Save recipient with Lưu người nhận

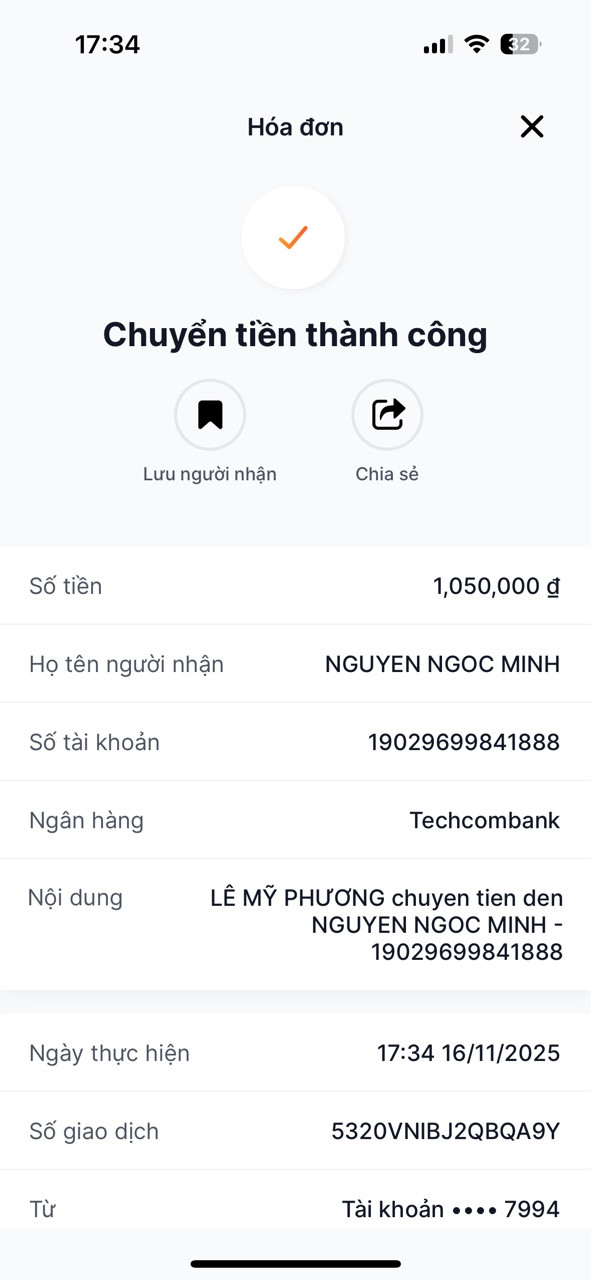point(210,415)
